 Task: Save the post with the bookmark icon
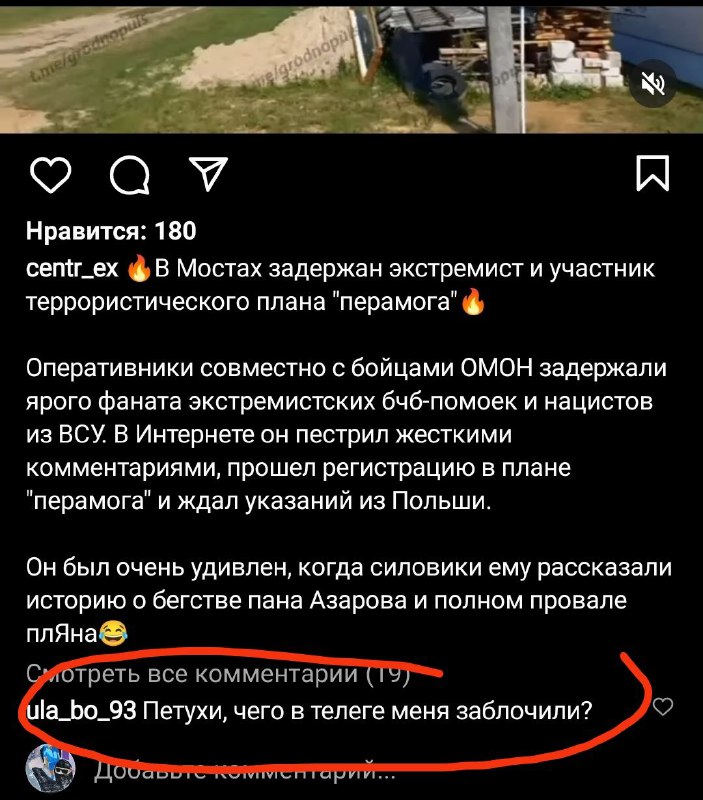652,176
